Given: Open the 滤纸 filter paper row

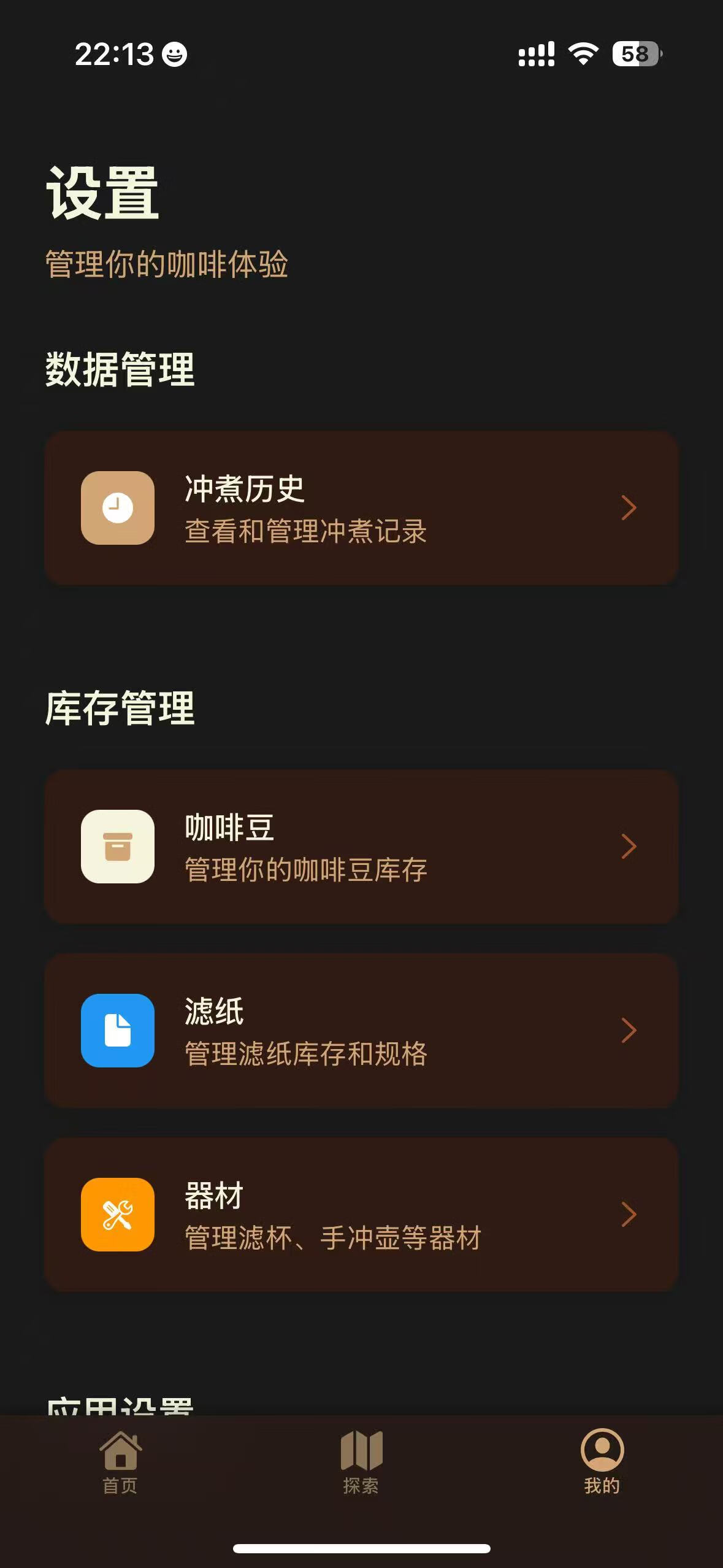Looking at the screenshot, I should (361, 1031).
